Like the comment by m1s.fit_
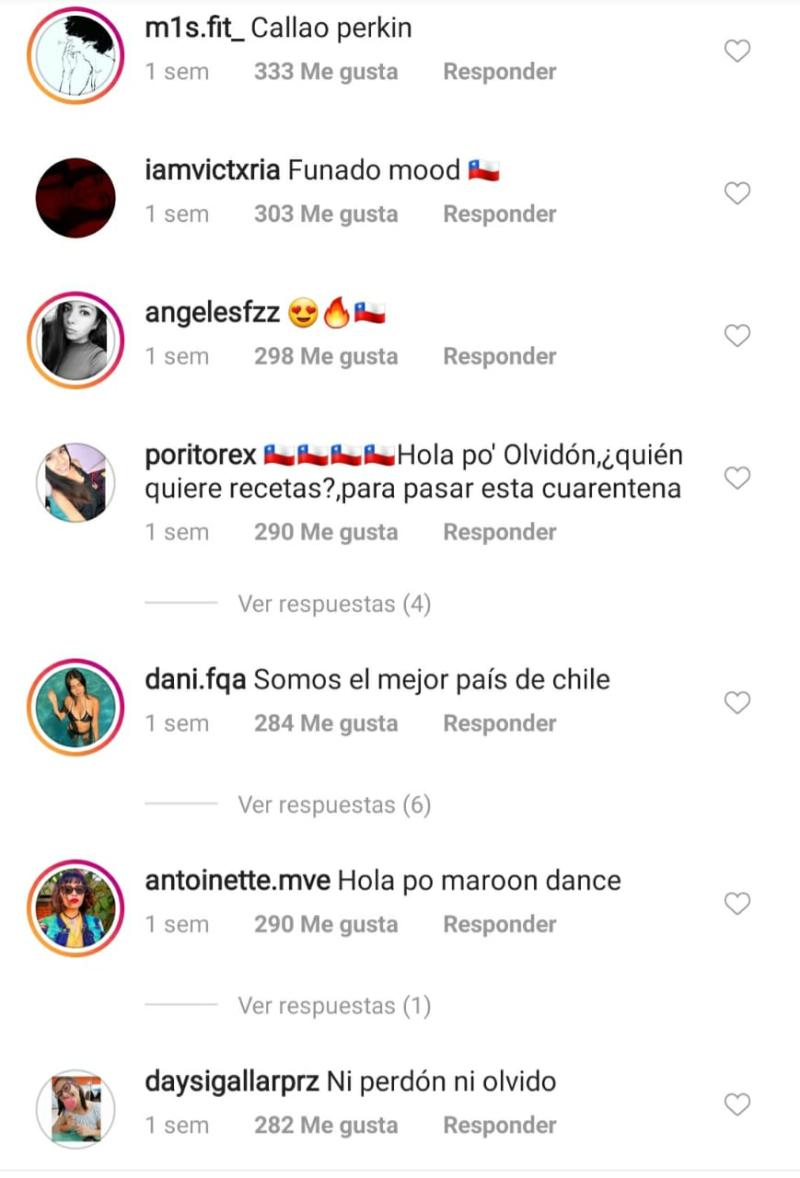800x1178 pixels. coord(737,50)
